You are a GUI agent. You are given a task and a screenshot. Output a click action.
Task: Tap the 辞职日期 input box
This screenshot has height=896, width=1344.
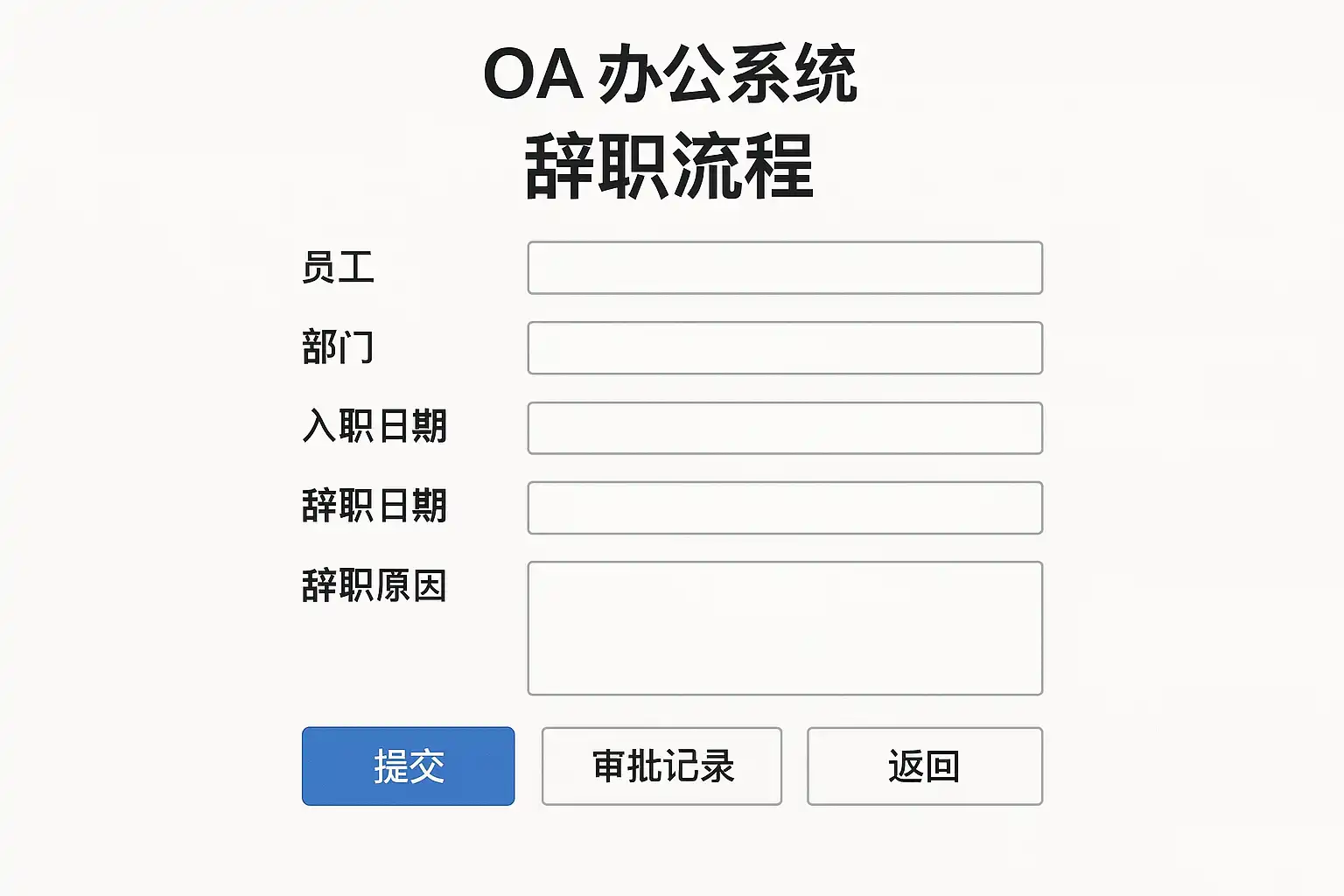click(785, 507)
